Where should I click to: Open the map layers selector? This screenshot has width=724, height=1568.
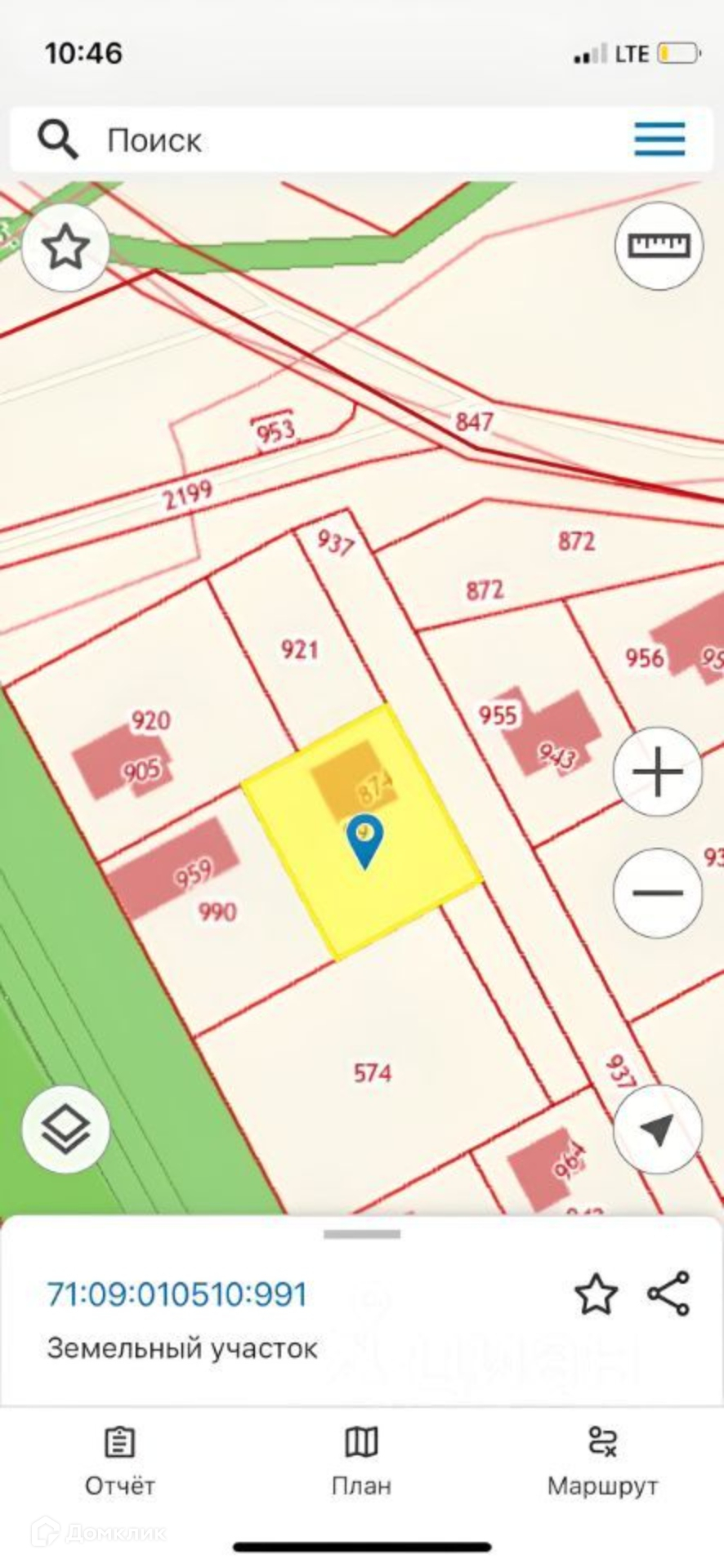66,1129
